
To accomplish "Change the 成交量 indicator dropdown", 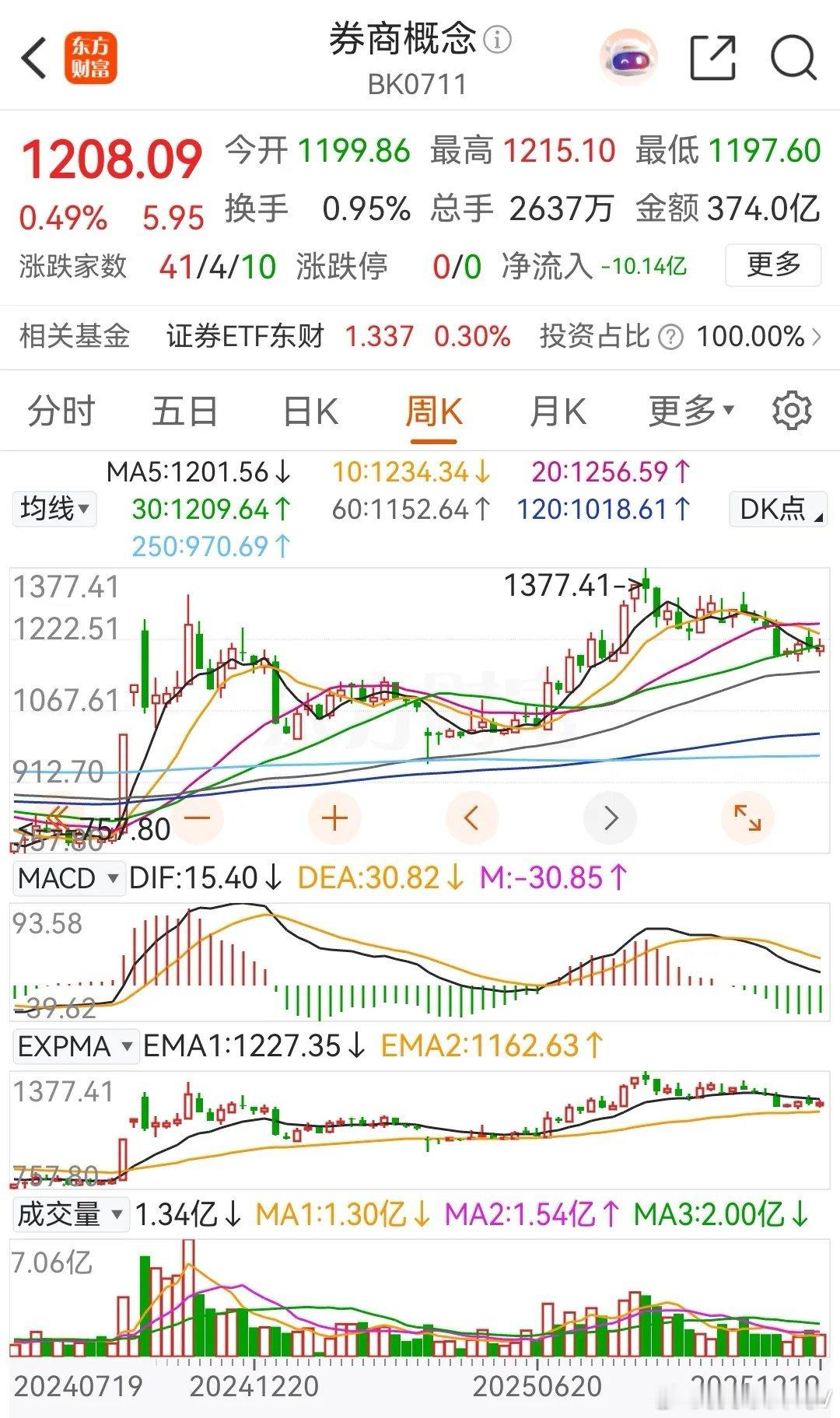I will coord(71,1214).
